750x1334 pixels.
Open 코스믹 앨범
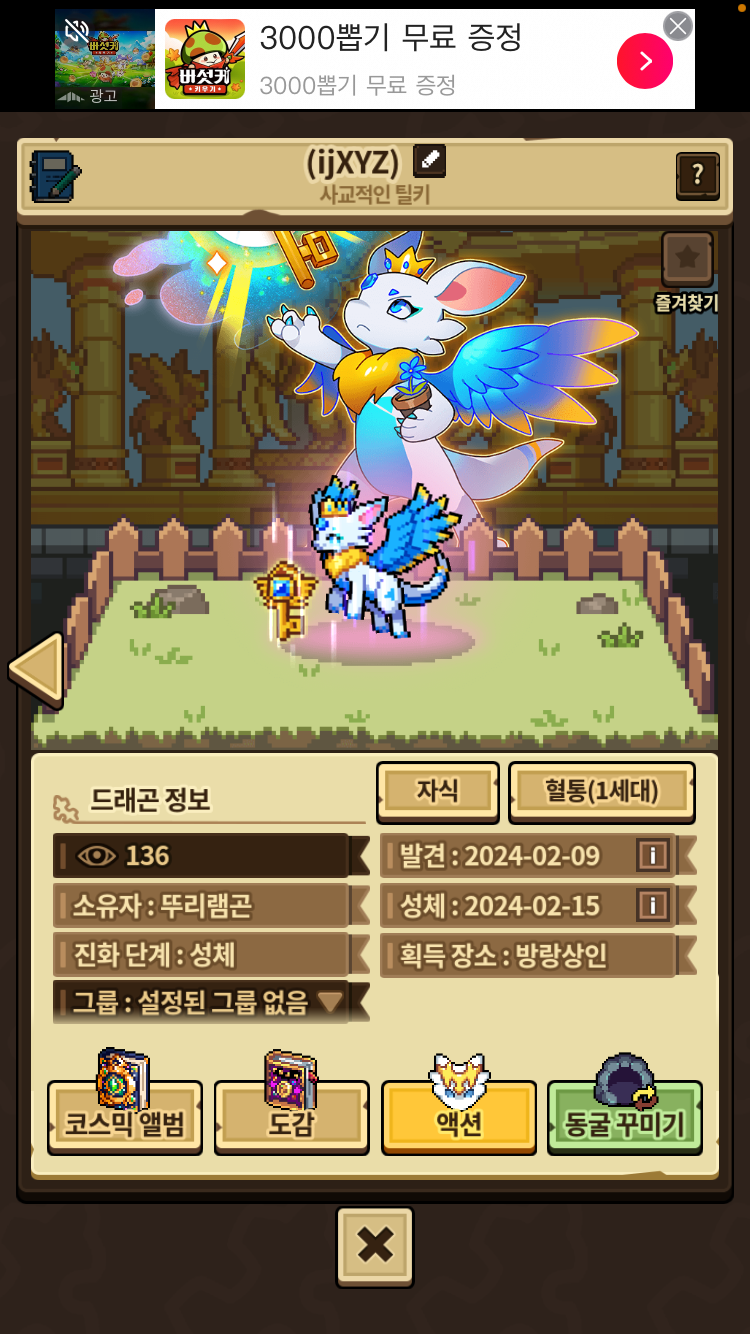click(125, 1122)
